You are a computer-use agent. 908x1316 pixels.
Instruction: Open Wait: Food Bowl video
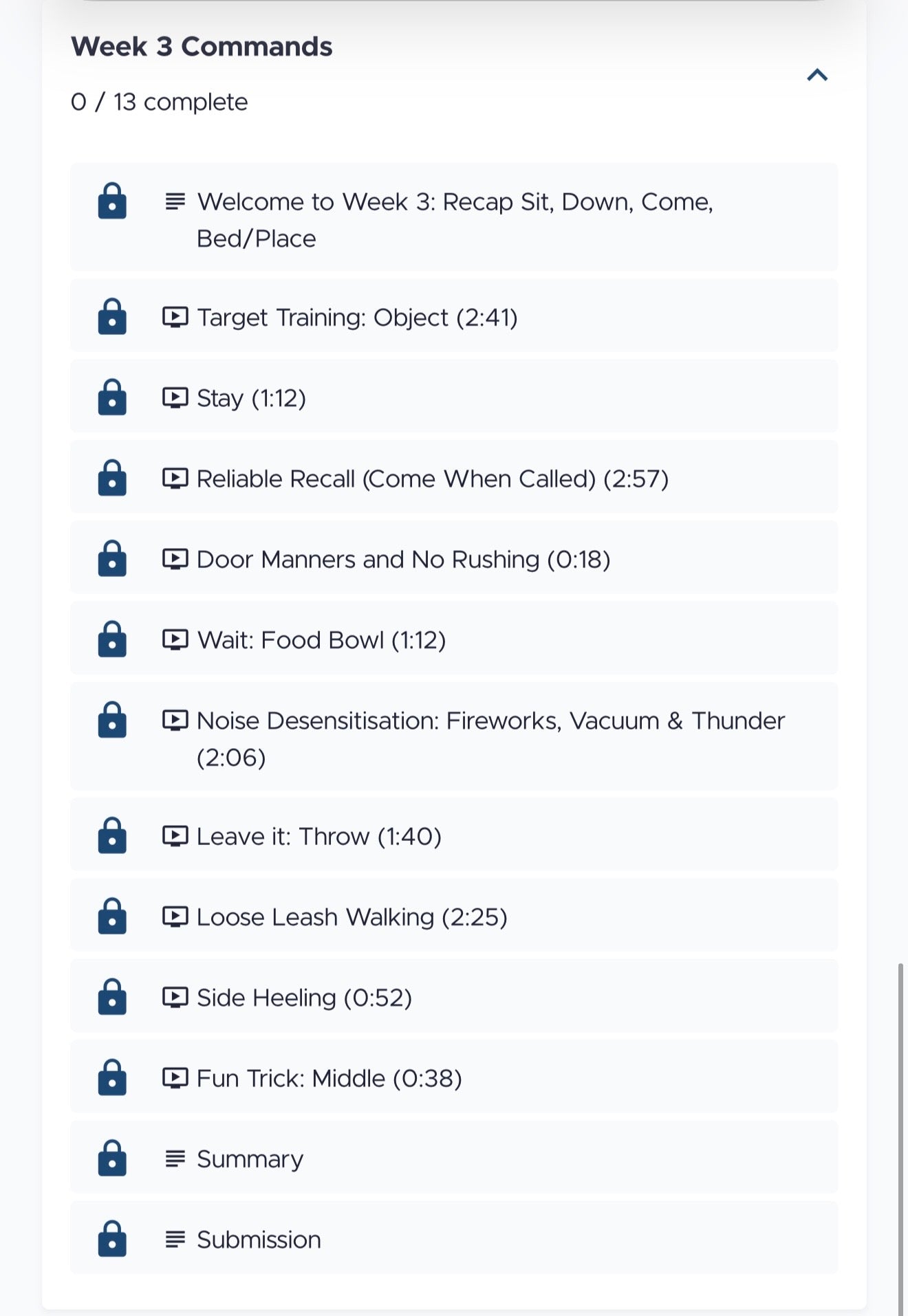454,639
